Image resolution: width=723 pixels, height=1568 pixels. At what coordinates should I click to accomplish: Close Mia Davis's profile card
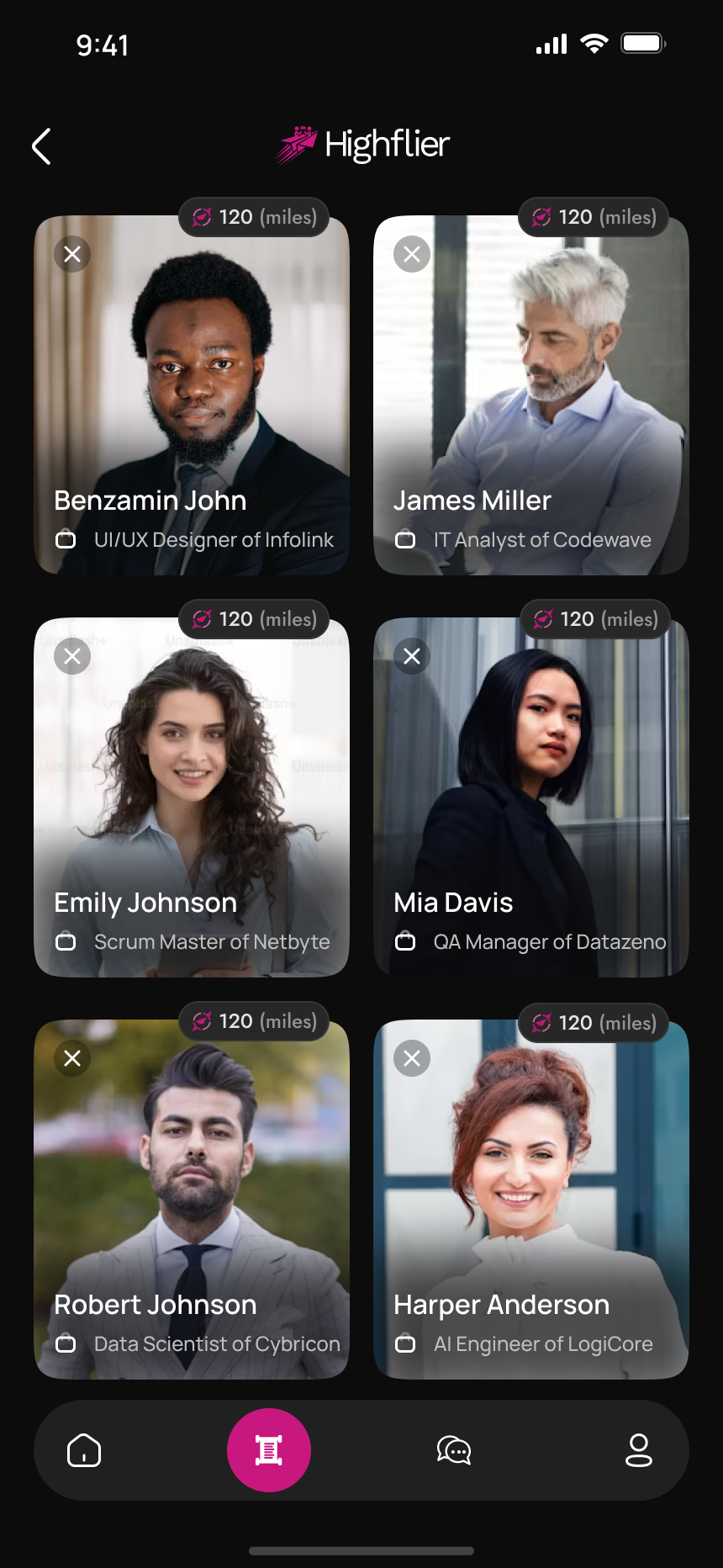coord(412,656)
